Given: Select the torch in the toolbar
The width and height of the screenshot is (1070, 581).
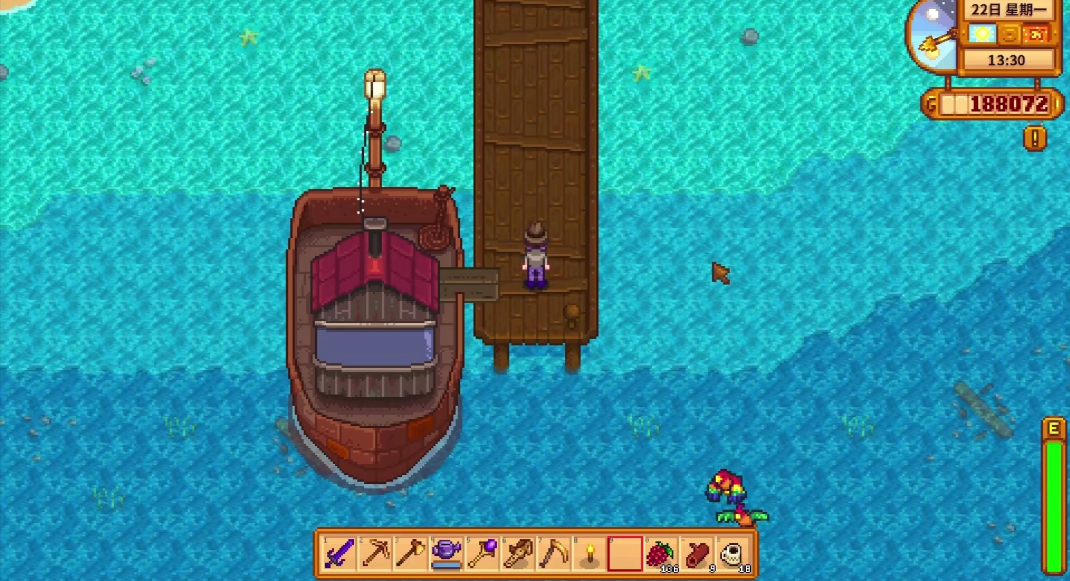Looking at the screenshot, I should tap(589, 553).
